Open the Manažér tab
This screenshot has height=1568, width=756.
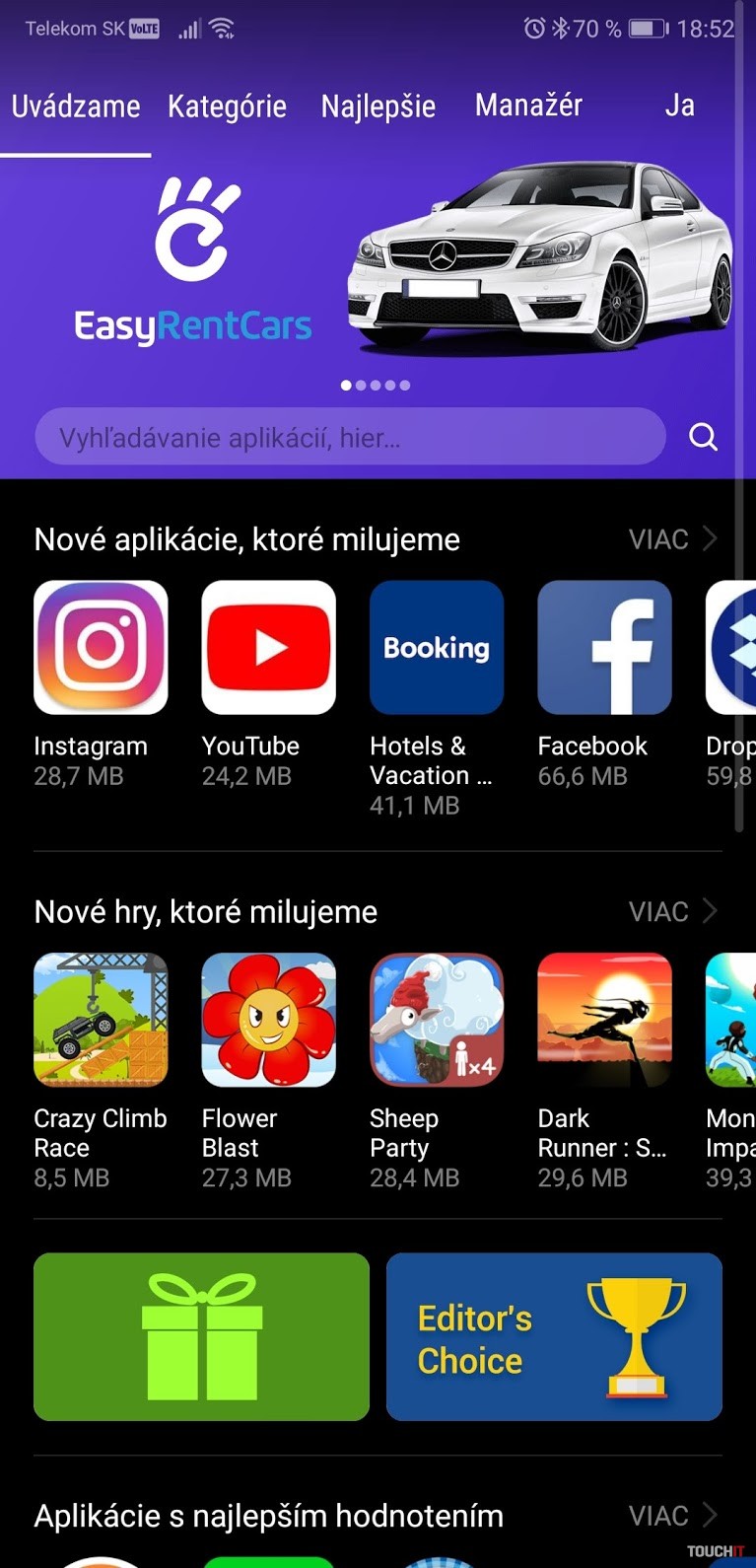[528, 106]
